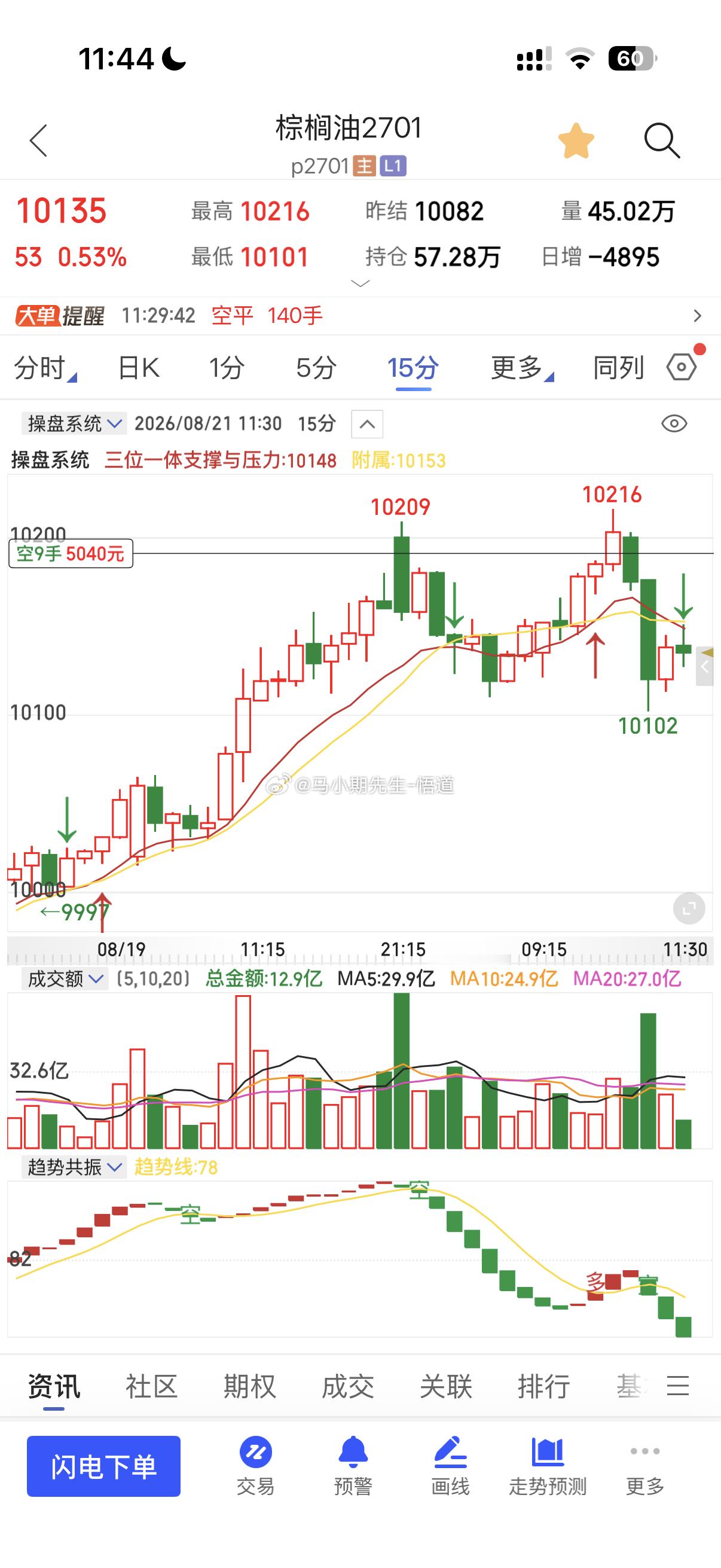The width and height of the screenshot is (721, 1568).
Task: Select the 1分 chart interval
Action: click(227, 368)
